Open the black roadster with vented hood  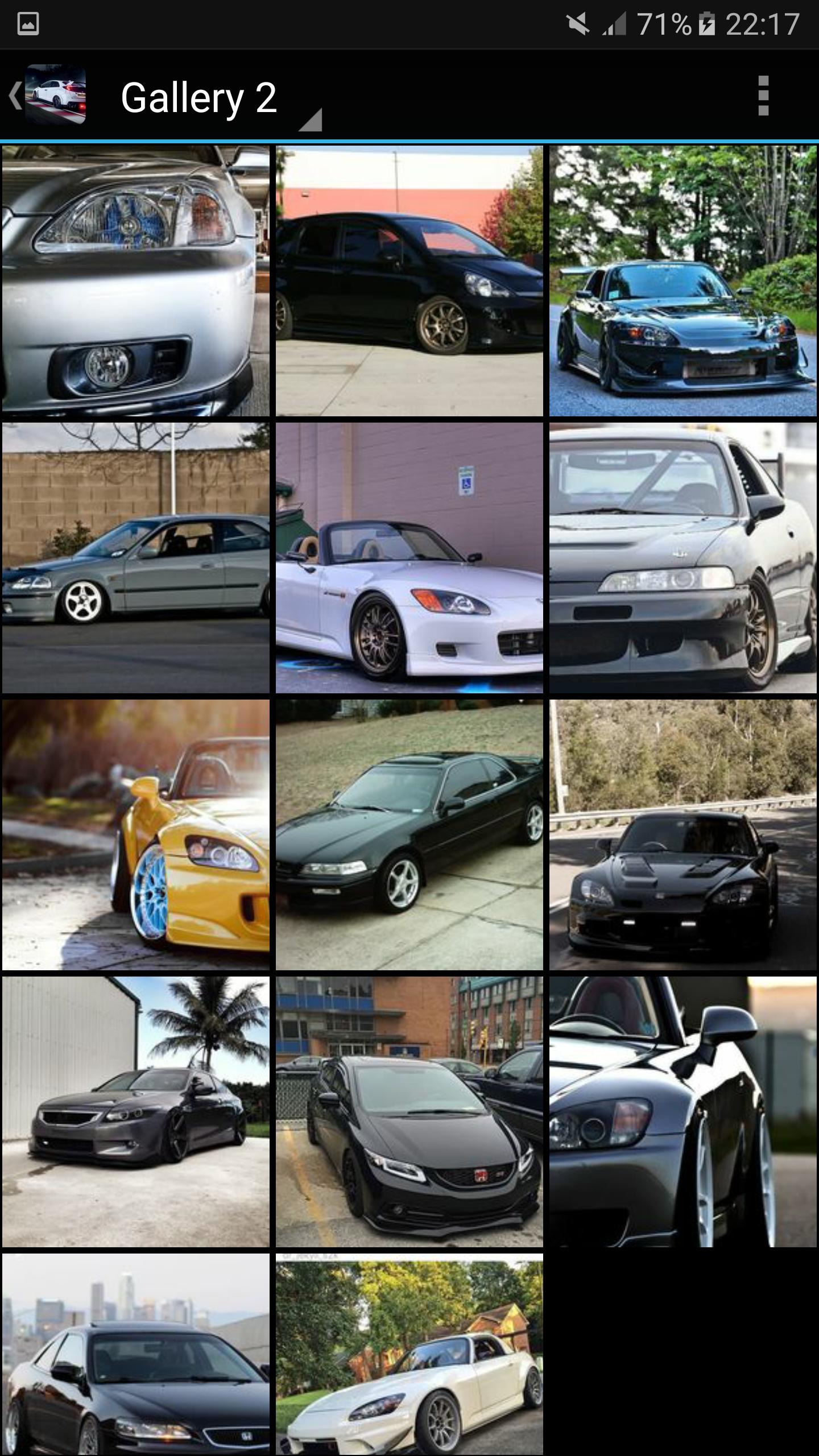(682, 834)
